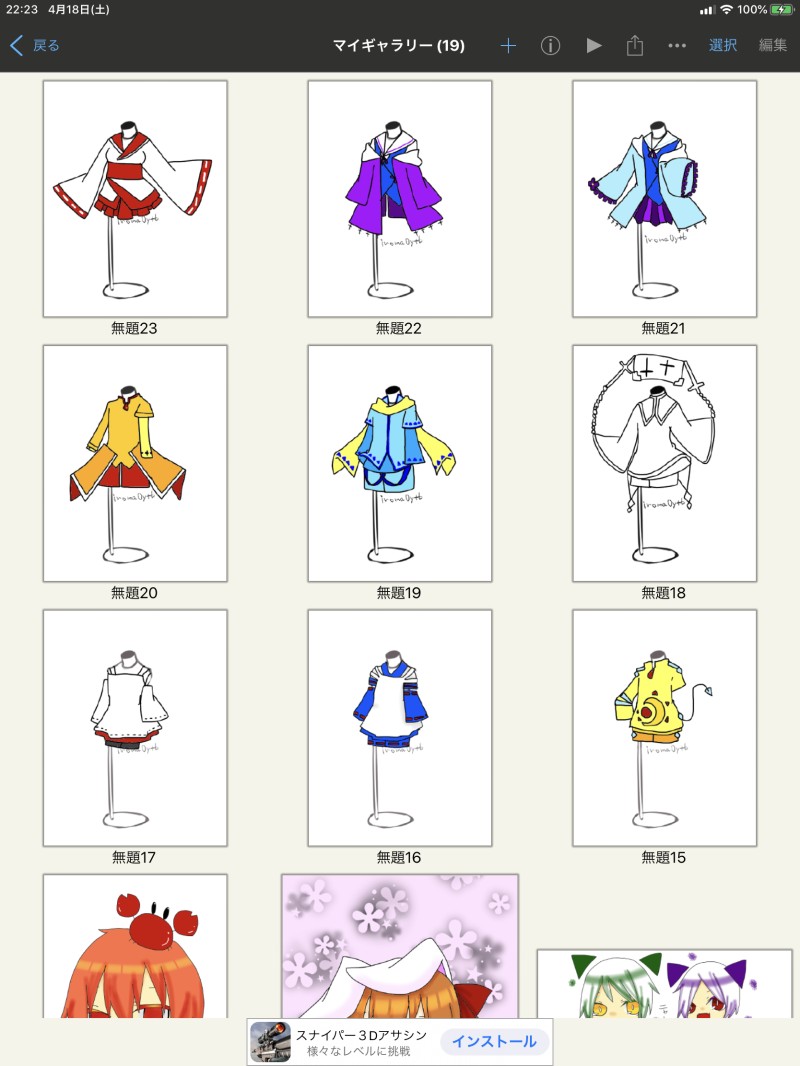Open artwork 無題23
800x1066 pixels.
(x=135, y=198)
